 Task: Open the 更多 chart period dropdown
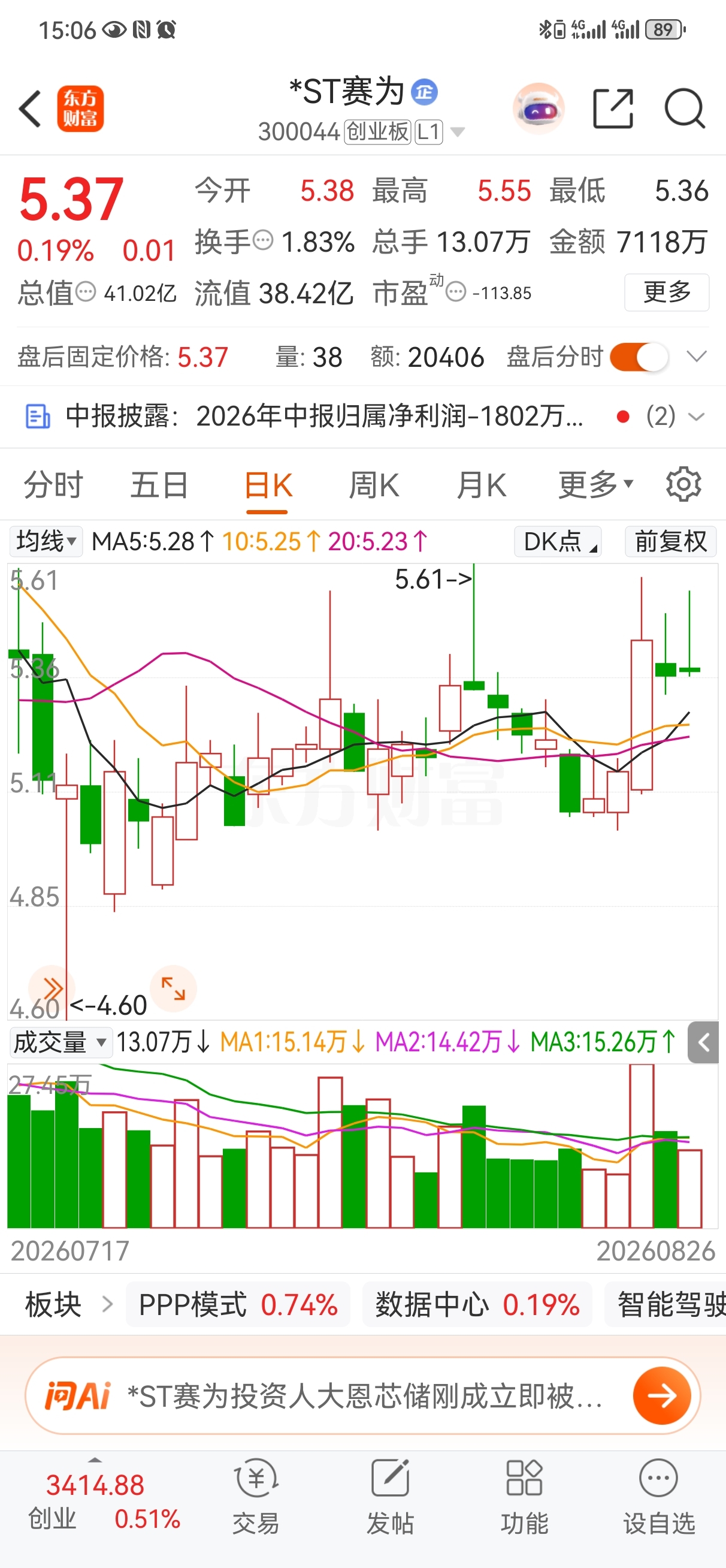click(x=596, y=485)
